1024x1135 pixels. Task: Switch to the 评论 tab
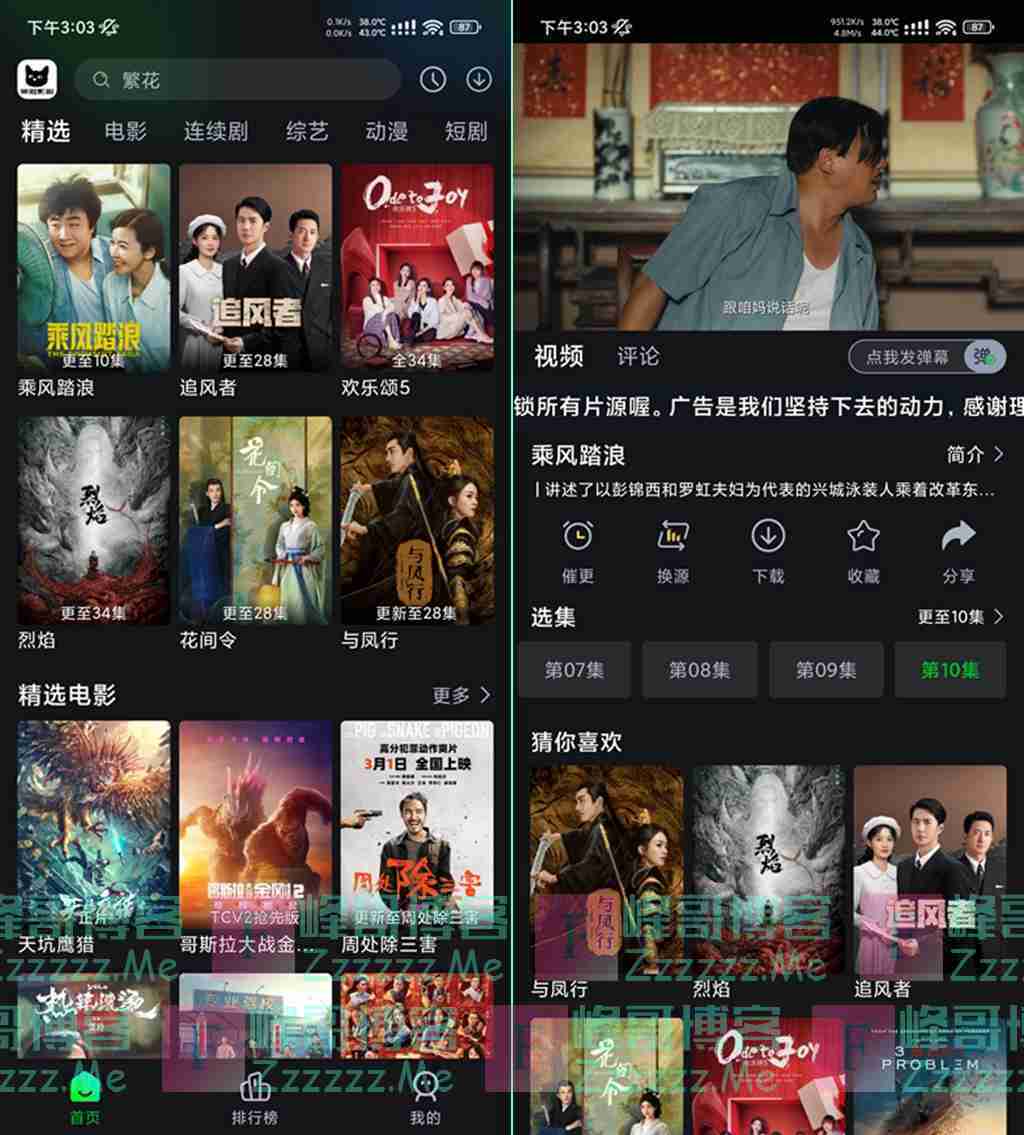pos(638,356)
